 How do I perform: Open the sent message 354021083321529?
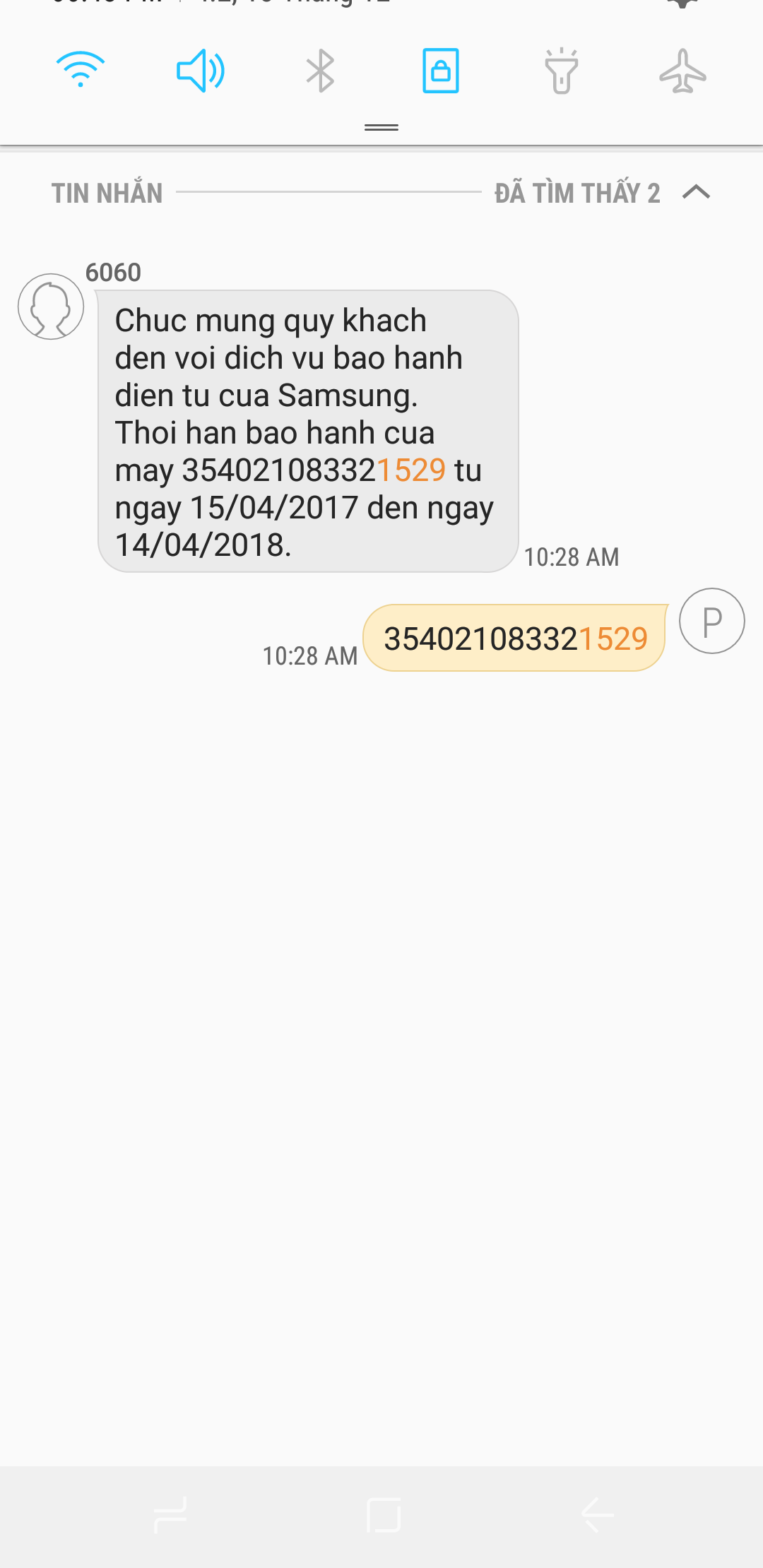pyautogui.click(x=515, y=639)
